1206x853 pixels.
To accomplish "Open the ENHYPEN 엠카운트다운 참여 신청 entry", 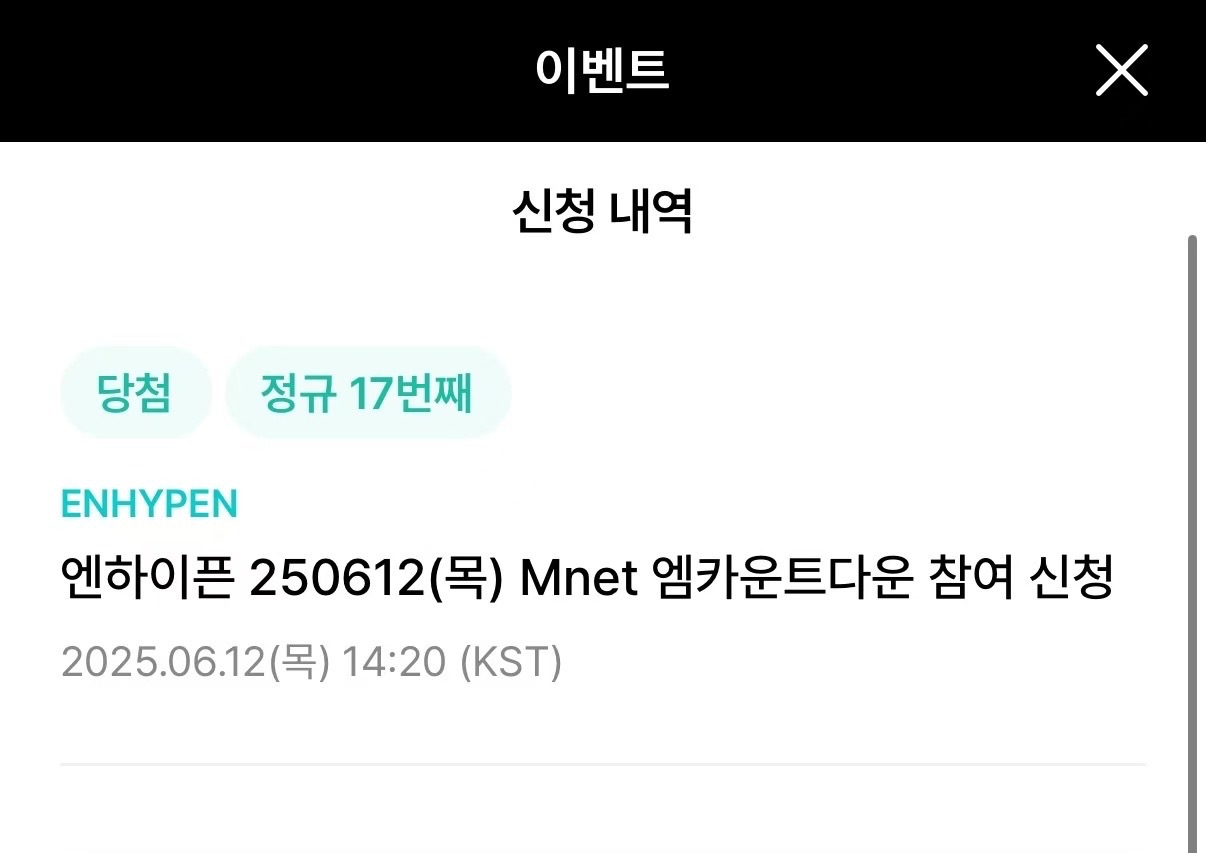I will 586,580.
